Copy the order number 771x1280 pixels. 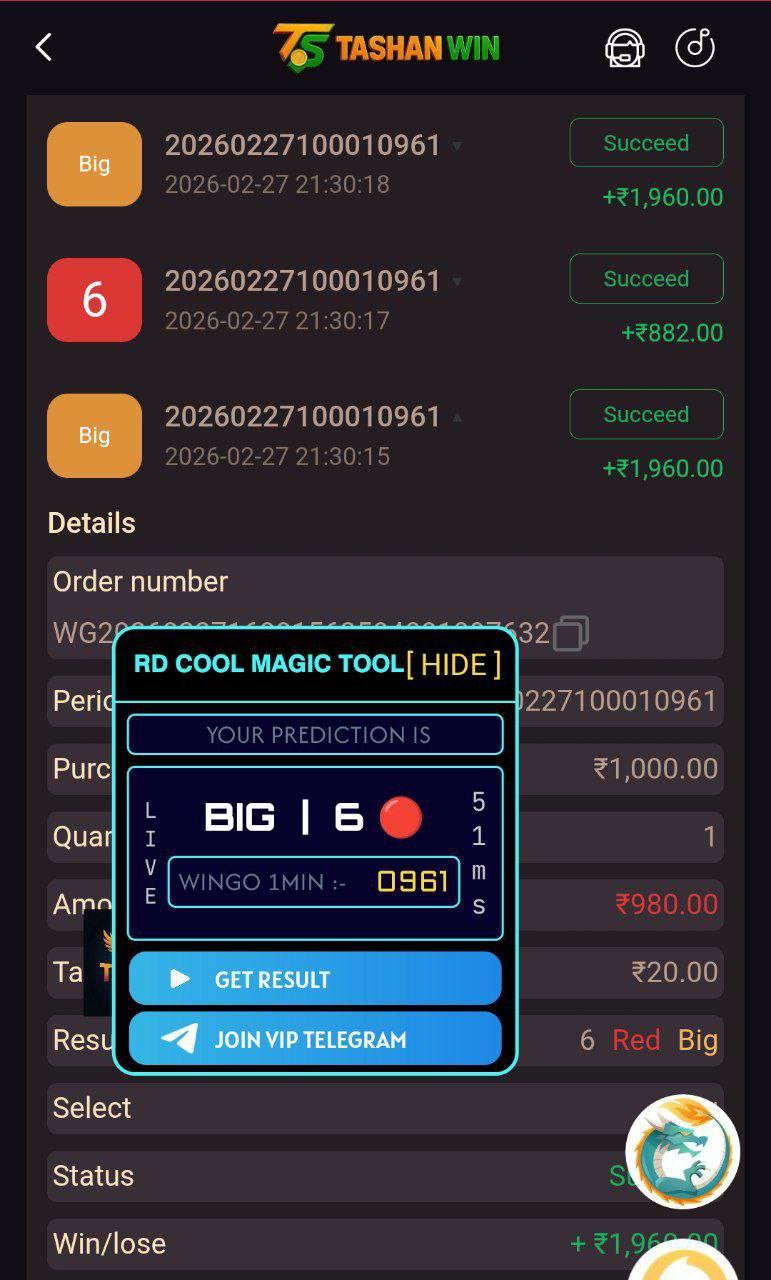(571, 633)
